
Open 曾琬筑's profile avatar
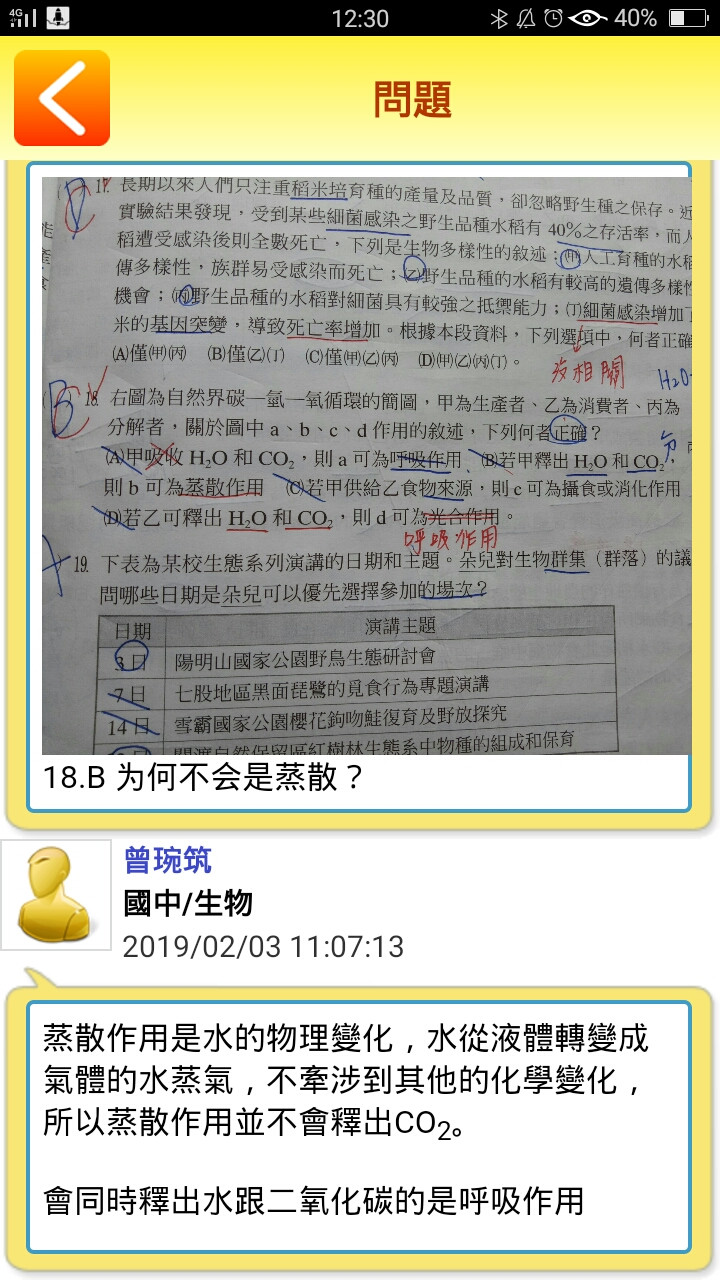click(56, 895)
